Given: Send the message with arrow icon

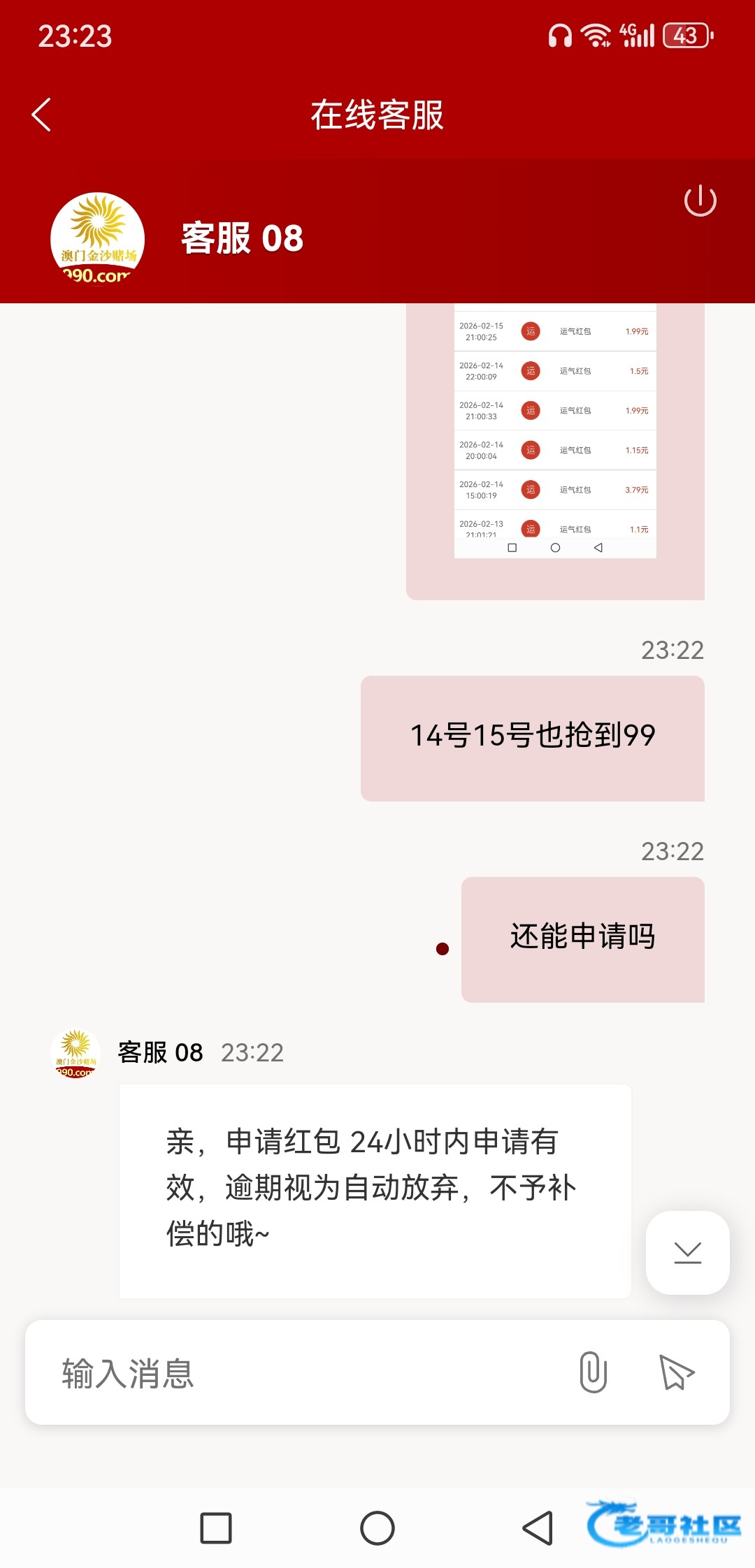Looking at the screenshot, I should [x=676, y=1372].
